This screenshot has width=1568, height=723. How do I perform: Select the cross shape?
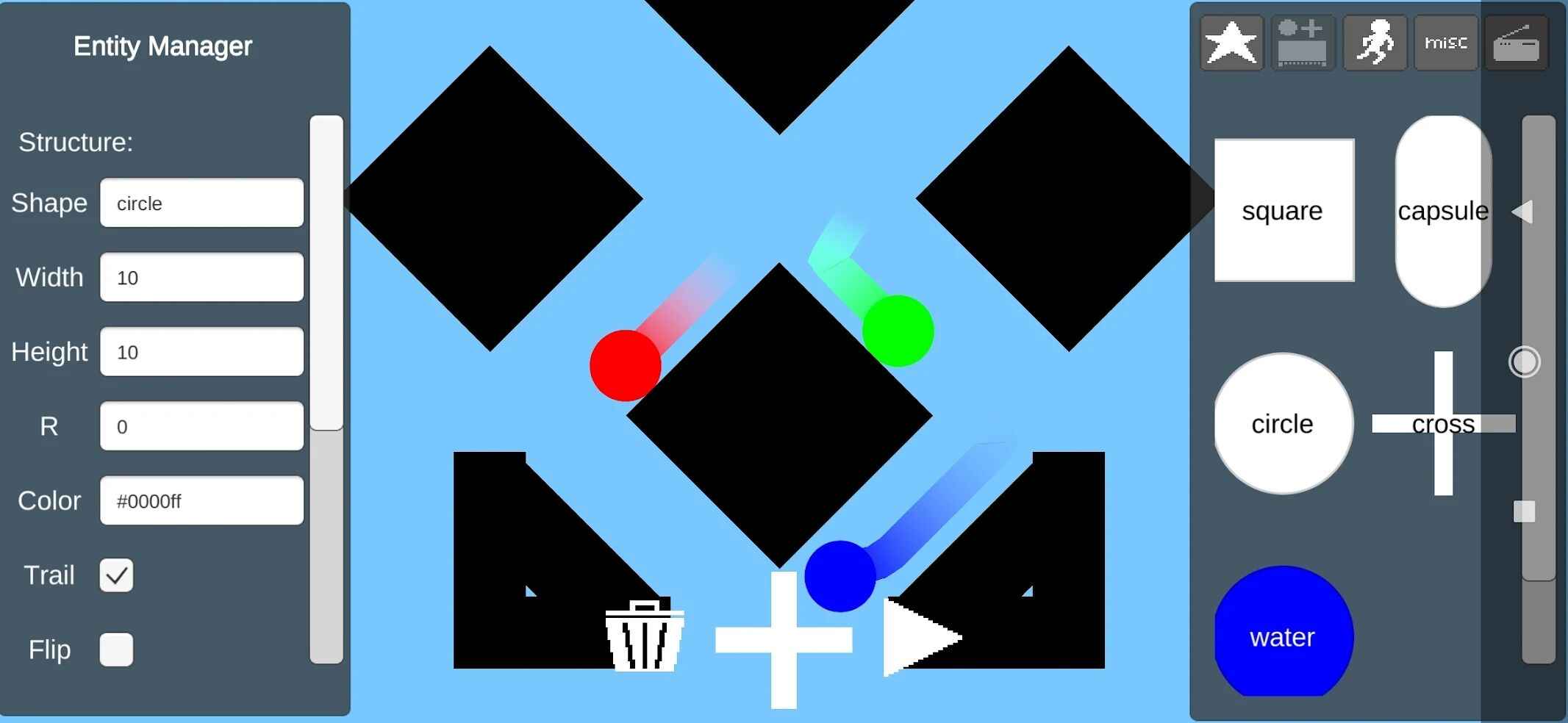(1443, 424)
